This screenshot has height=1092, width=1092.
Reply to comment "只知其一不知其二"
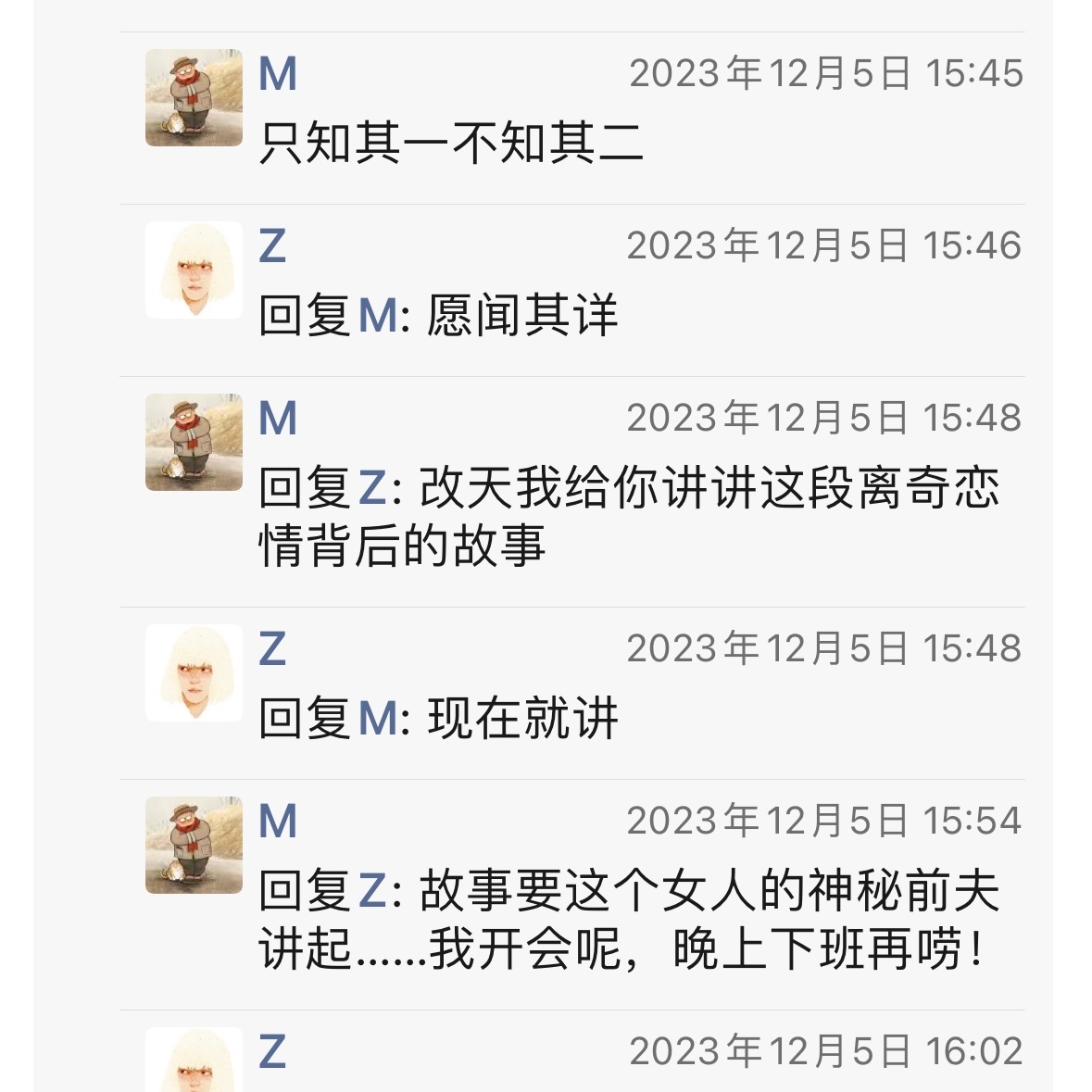click(451, 143)
